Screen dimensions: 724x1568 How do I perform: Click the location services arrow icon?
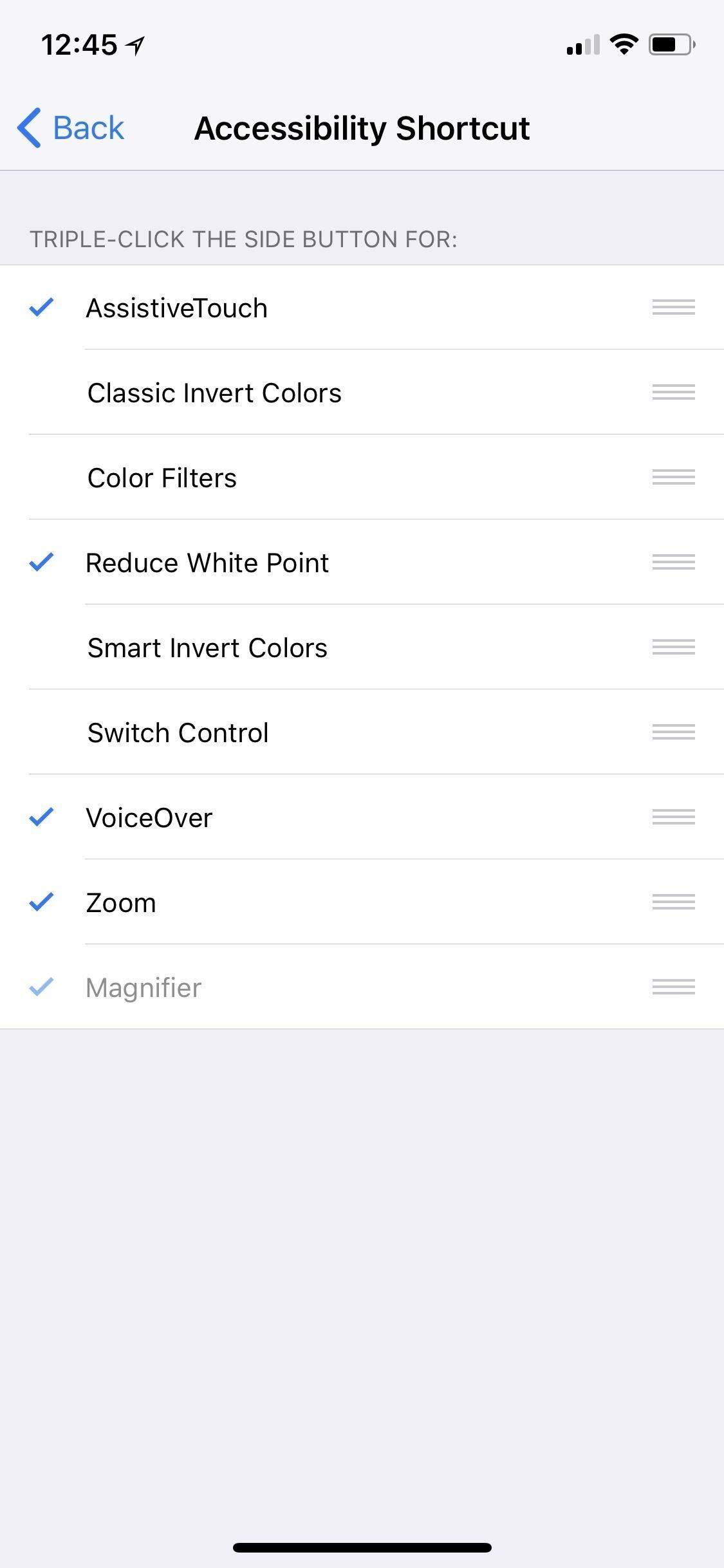[133, 45]
